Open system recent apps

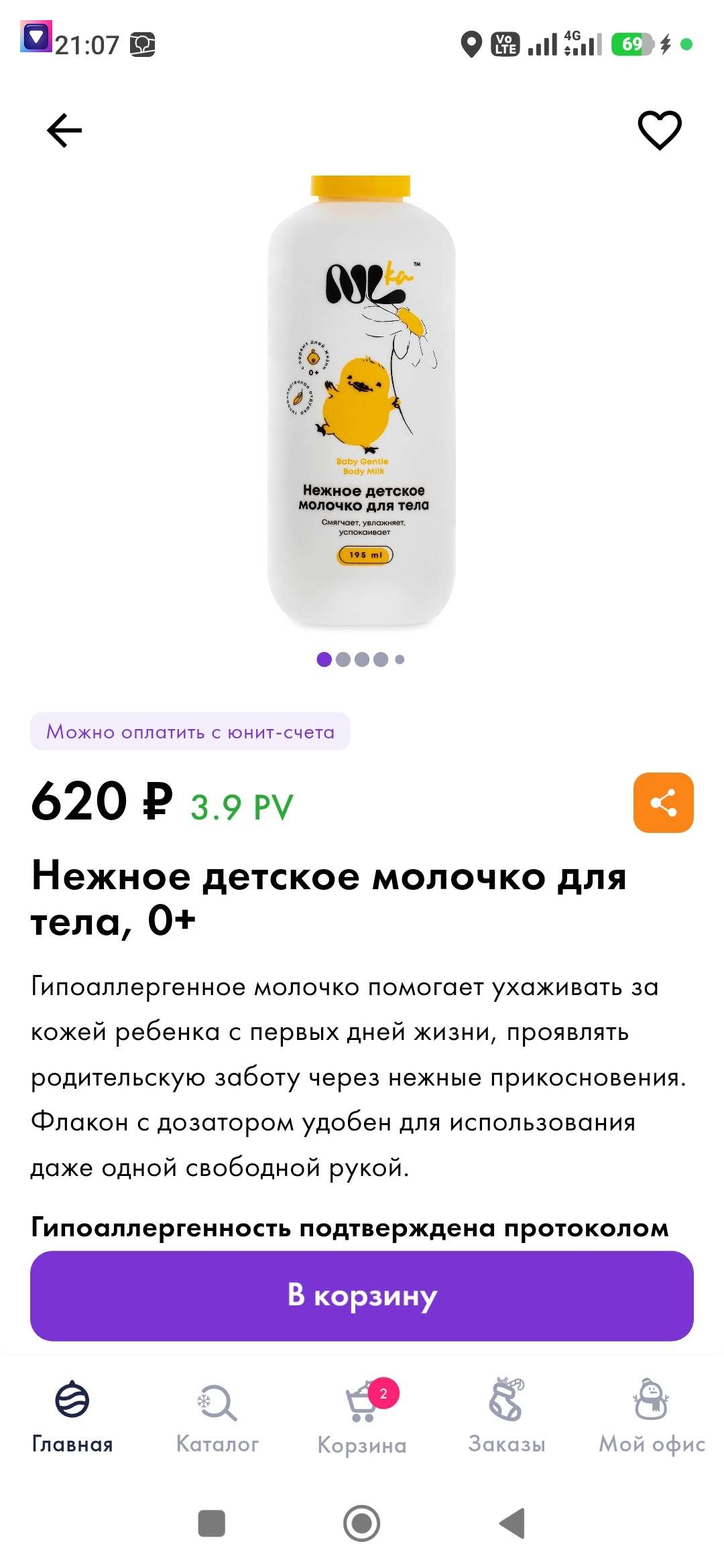click(x=212, y=1523)
